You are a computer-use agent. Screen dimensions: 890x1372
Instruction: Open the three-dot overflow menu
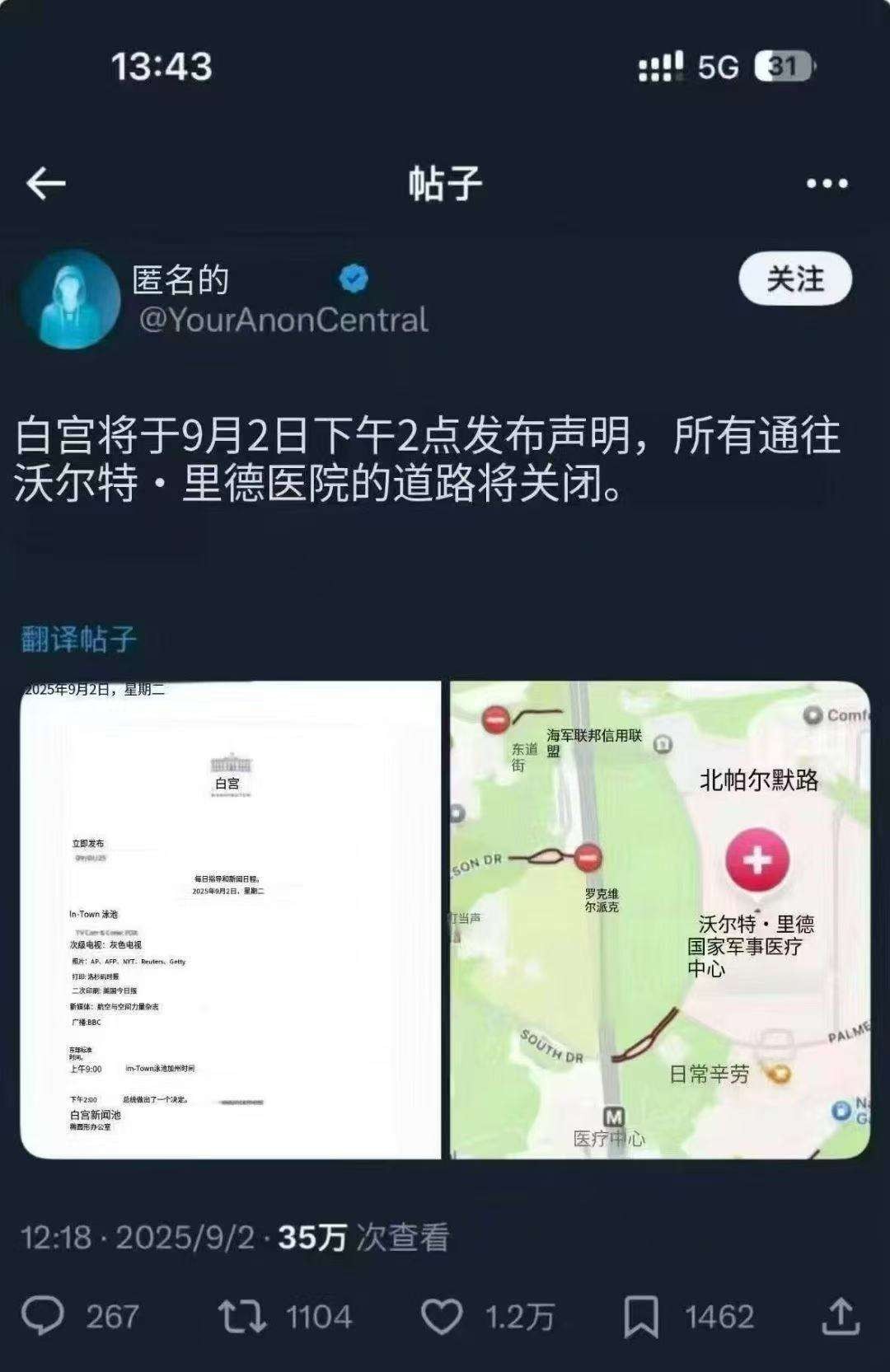pyautogui.click(x=827, y=184)
